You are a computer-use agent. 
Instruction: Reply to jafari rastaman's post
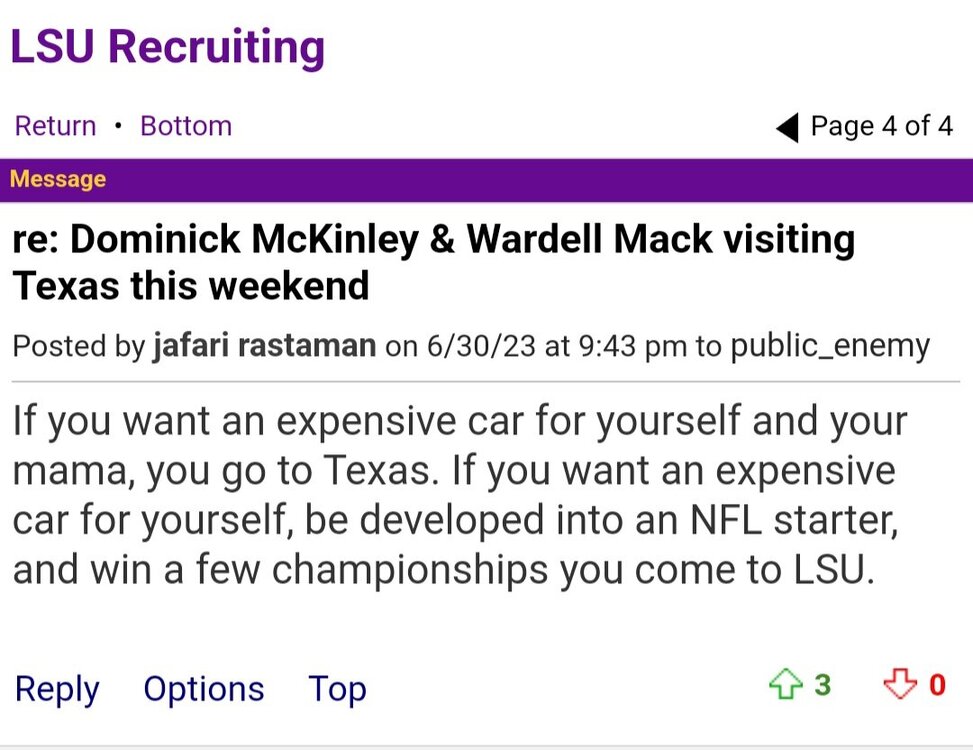(57, 689)
